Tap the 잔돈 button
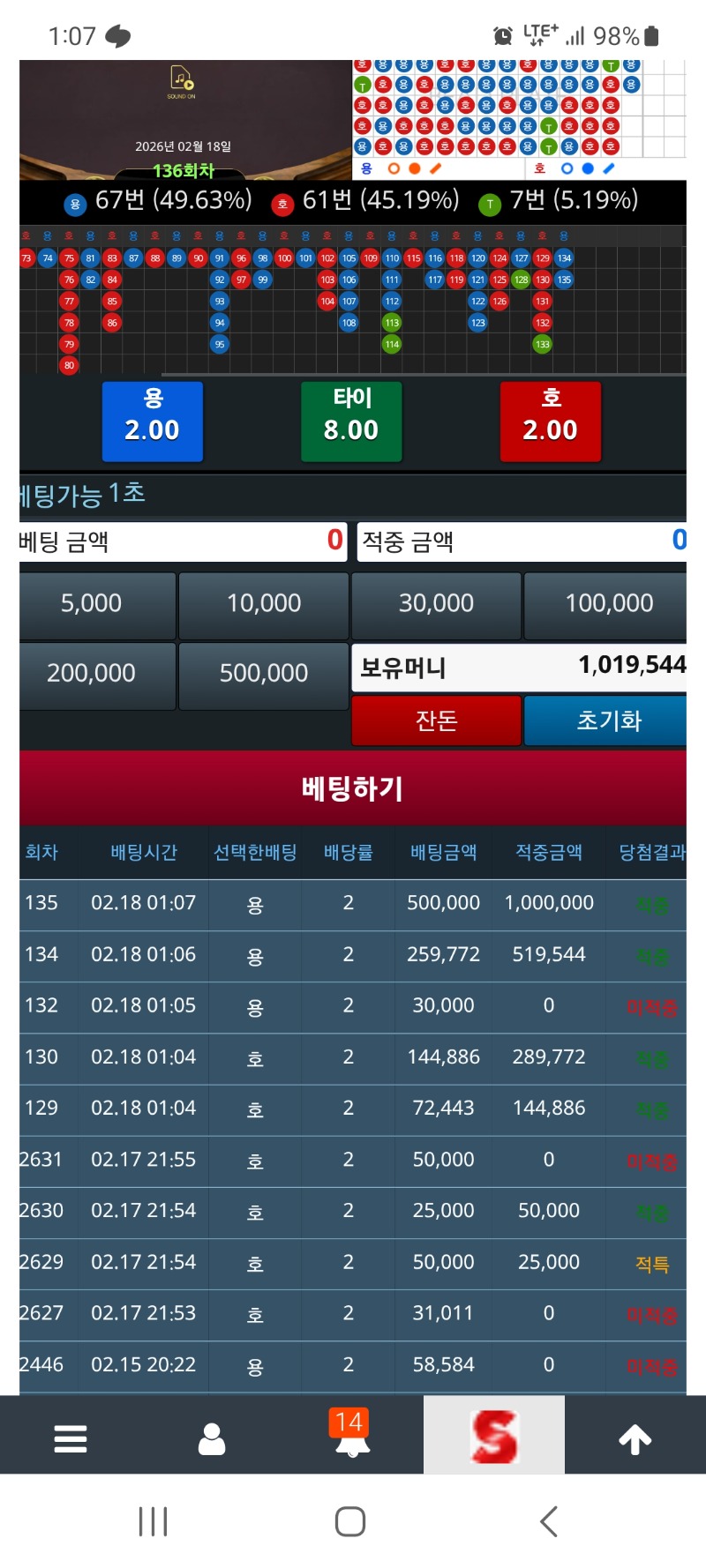Viewport: 706px width, 1568px height. [x=436, y=721]
